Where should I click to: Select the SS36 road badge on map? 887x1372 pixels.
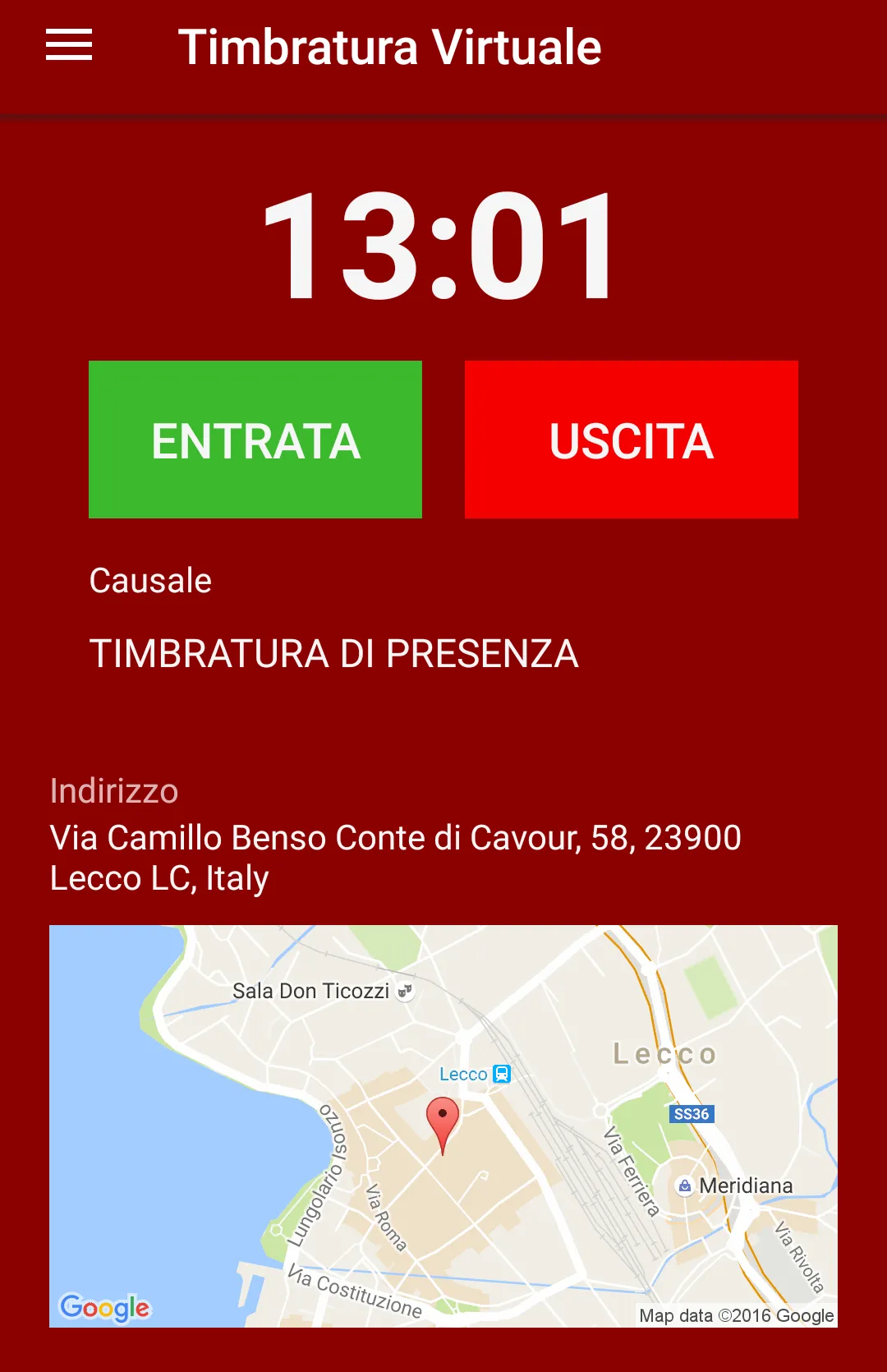click(x=694, y=1114)
